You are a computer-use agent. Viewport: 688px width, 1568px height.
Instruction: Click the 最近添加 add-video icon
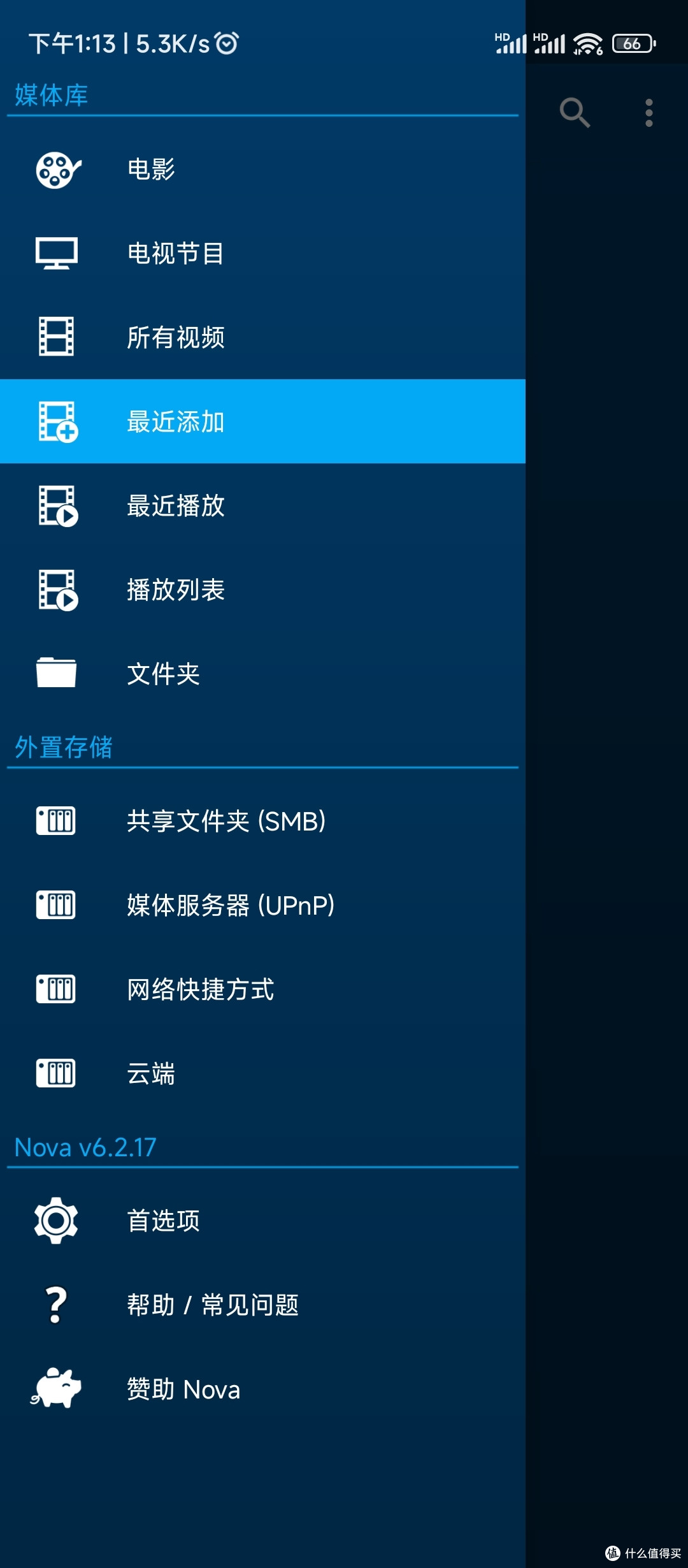(x=57, y=422)
